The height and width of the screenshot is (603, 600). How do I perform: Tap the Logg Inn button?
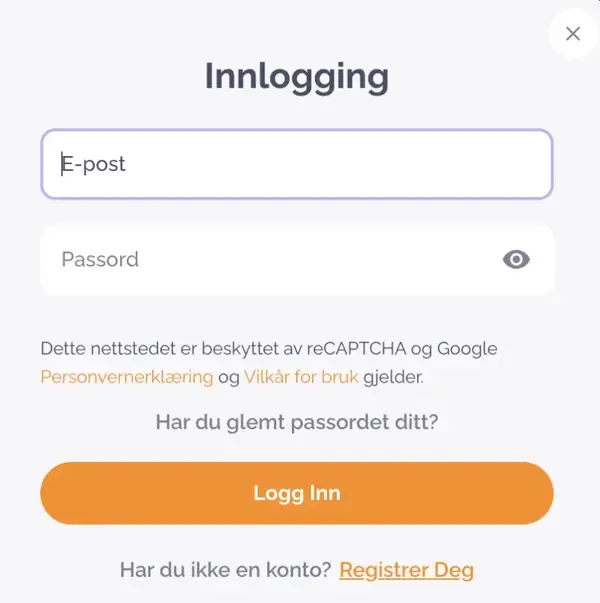(x=296, y=493)
